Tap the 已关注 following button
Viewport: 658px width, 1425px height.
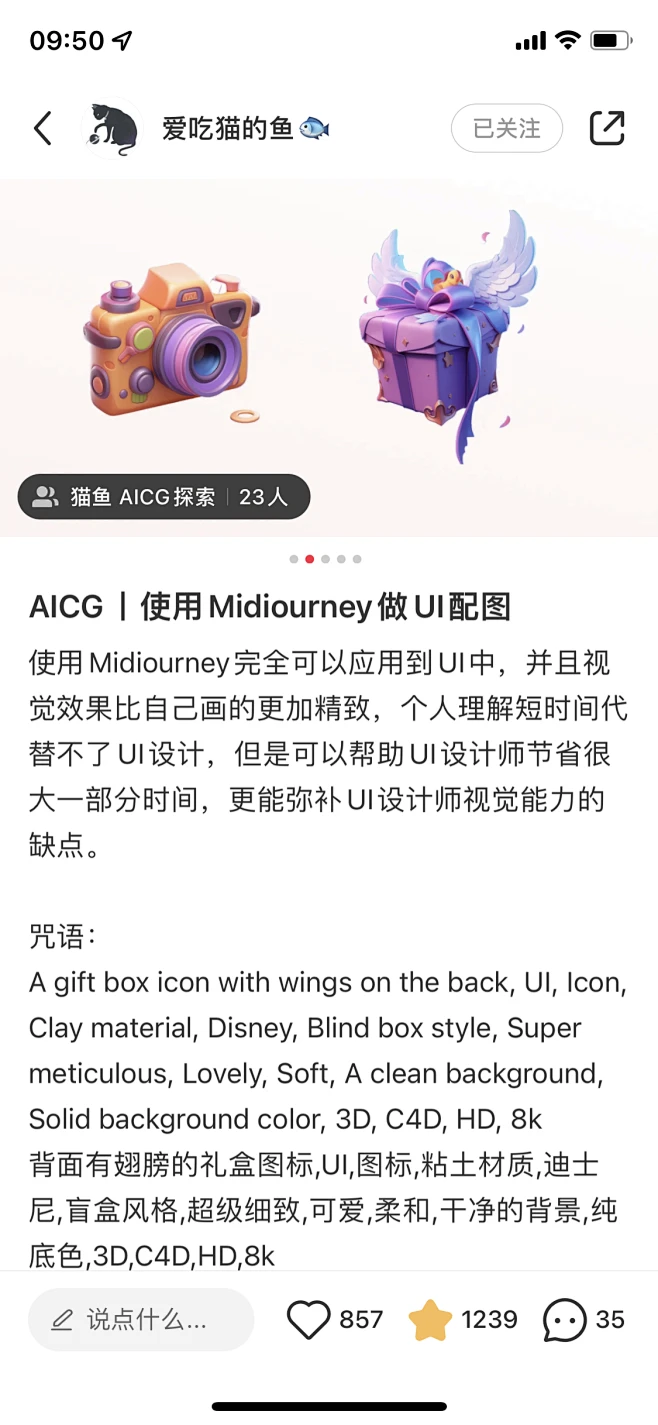click(x=506, y=128)
